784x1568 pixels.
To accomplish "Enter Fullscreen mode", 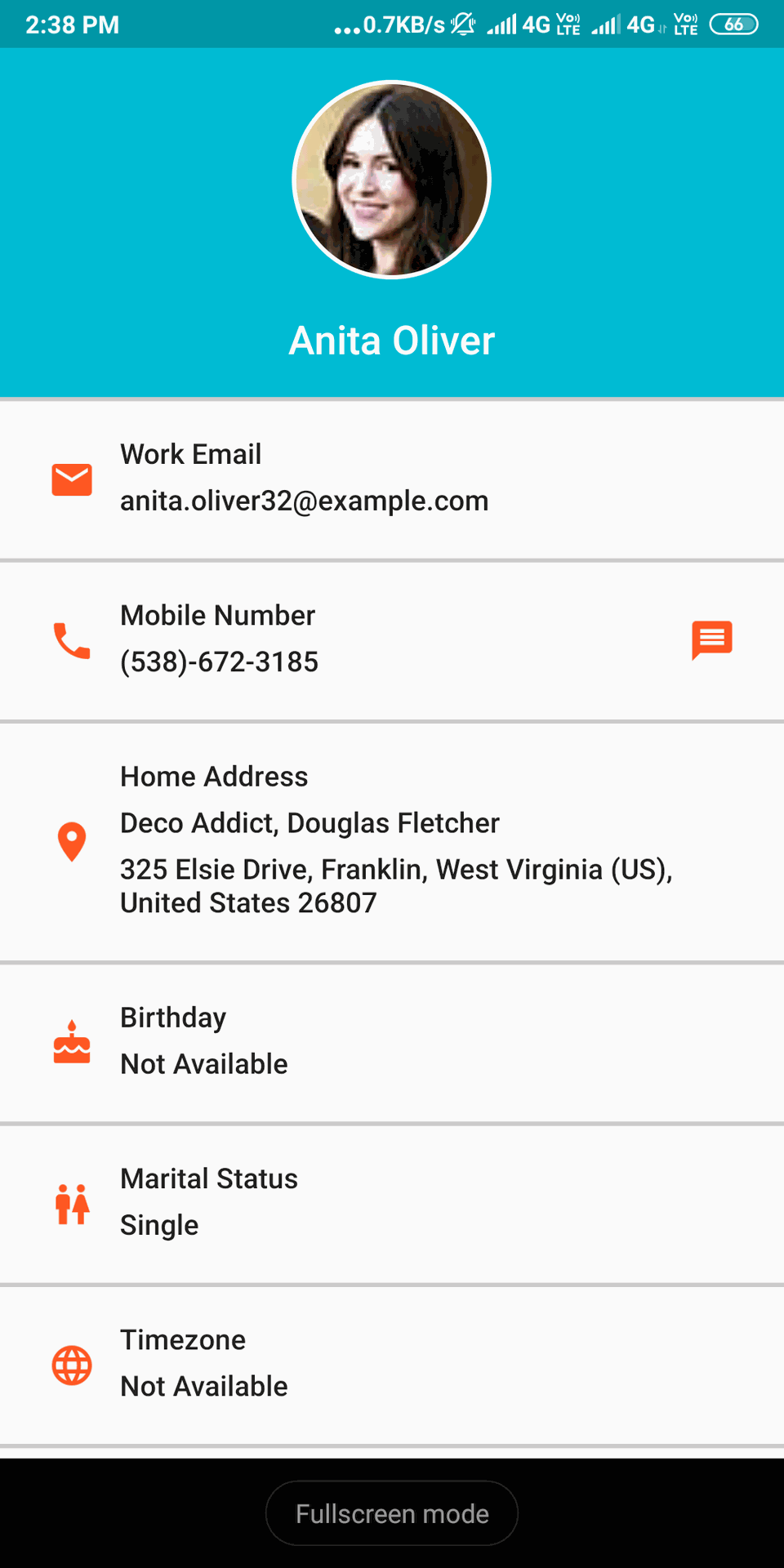I will [392, 1513].
